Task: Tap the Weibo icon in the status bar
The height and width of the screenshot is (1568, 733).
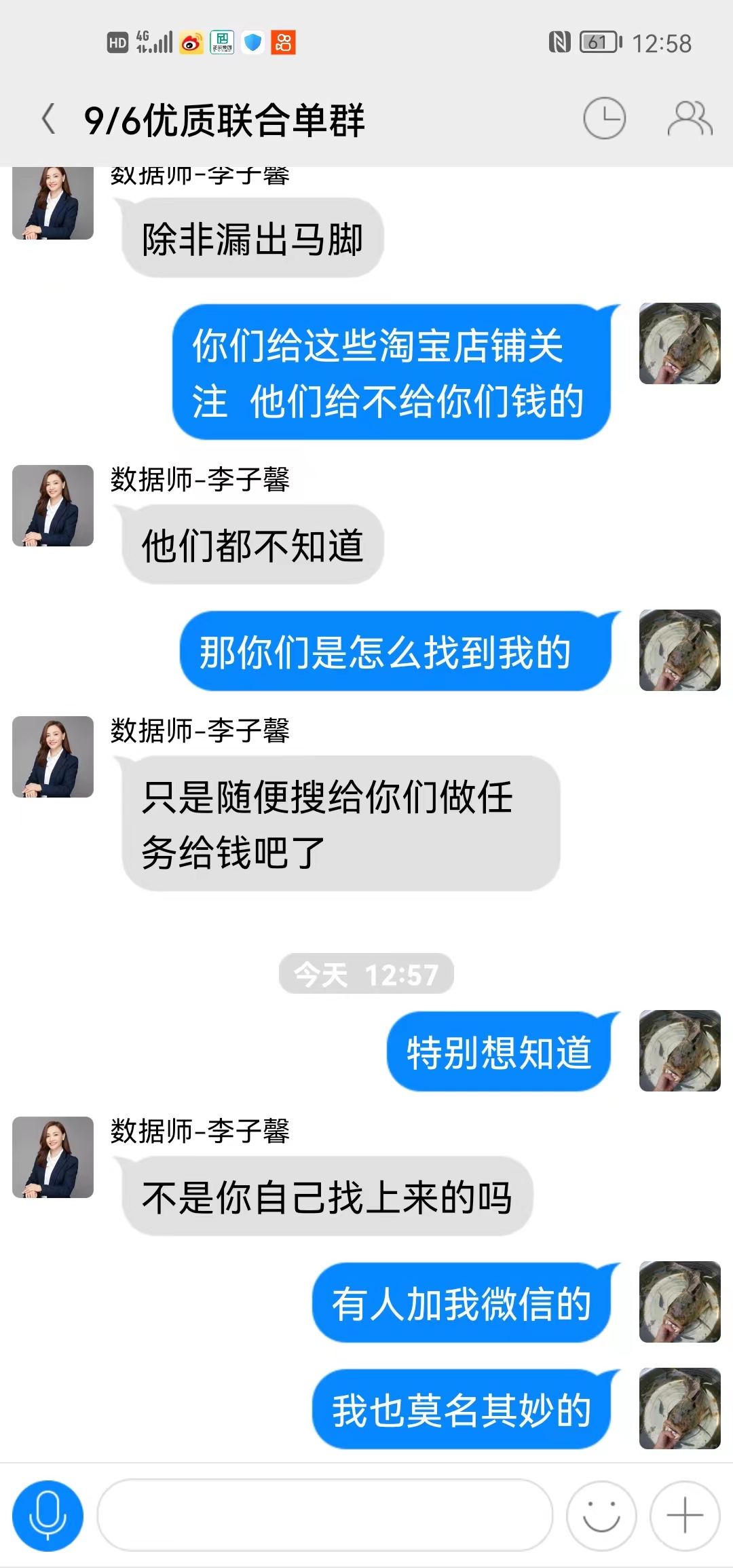Action: pyautogui.click(x=190, y=43)
